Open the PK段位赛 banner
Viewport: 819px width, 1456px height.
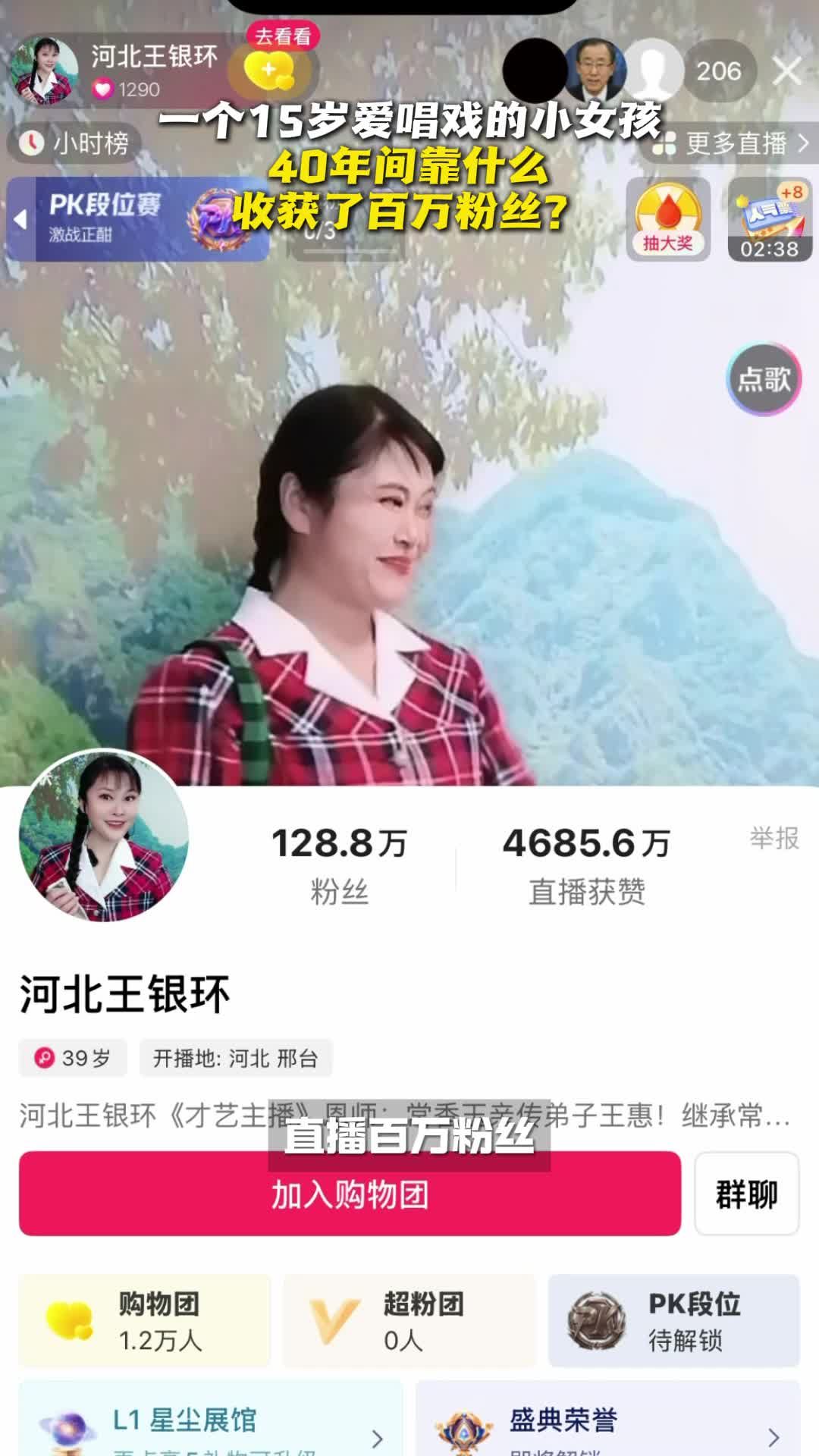(x=136, y=219)
